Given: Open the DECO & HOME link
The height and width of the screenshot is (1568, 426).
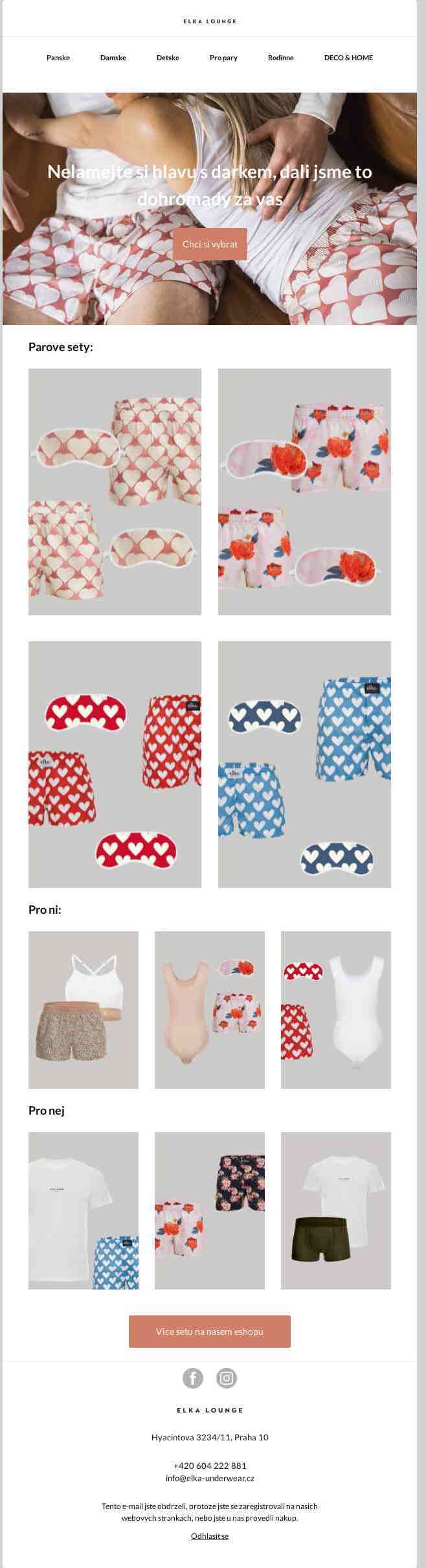Looking at the screenshot, I should [x=348, y=58].
